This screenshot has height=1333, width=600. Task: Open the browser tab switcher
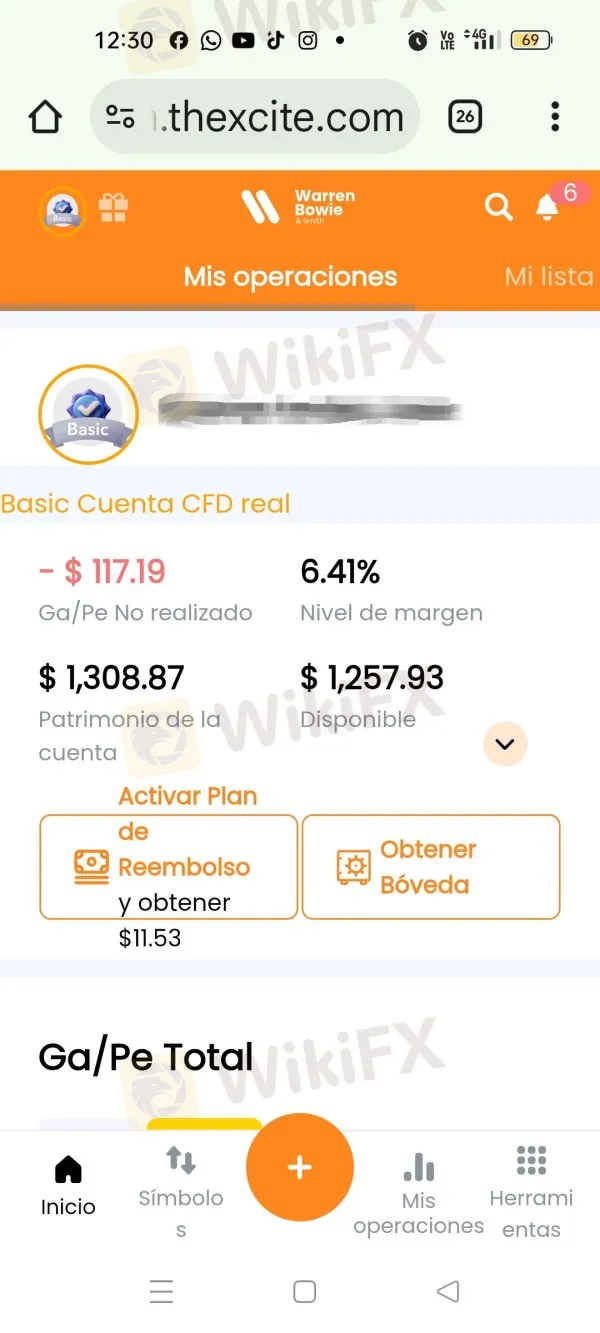[465, 117]
